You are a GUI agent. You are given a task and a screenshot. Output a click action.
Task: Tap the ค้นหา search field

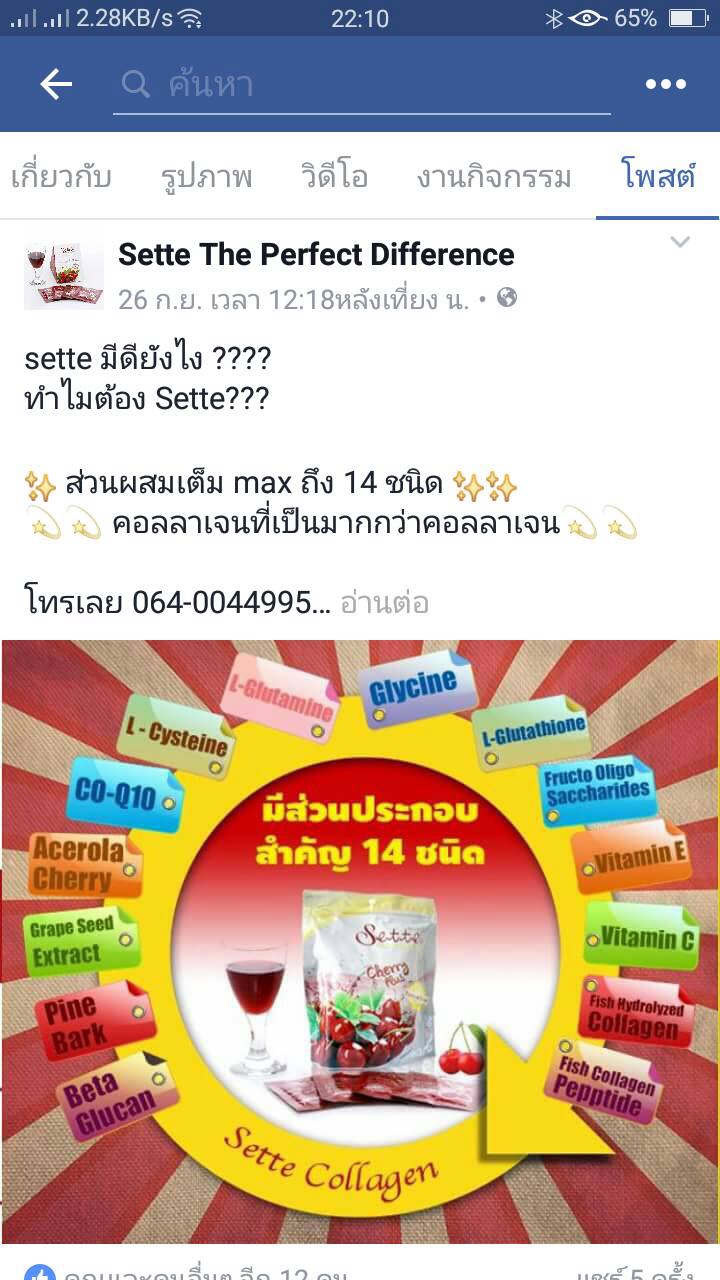click(x=360, y=85)
